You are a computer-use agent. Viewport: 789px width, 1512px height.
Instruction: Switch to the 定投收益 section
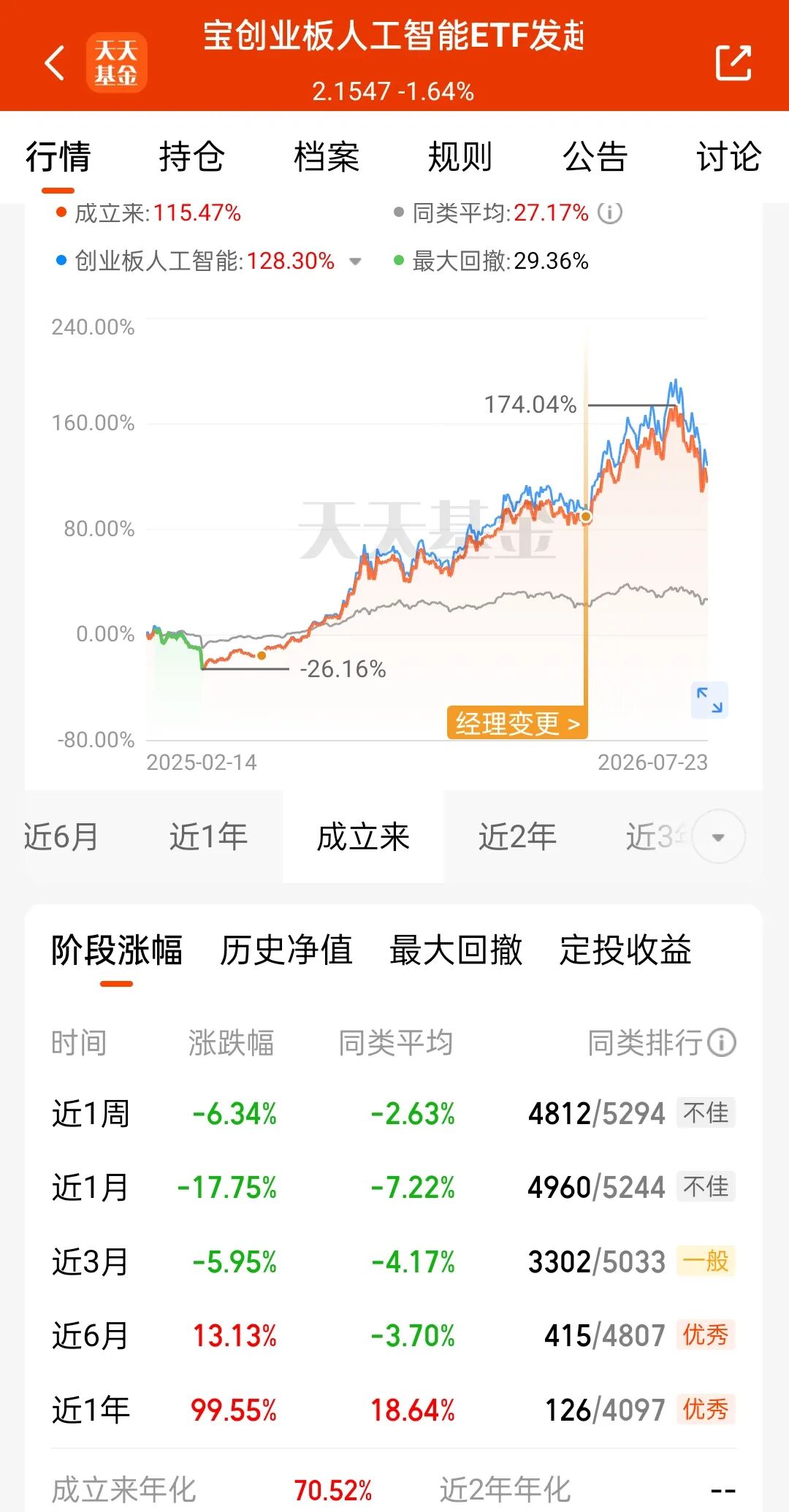pos(625,950)
